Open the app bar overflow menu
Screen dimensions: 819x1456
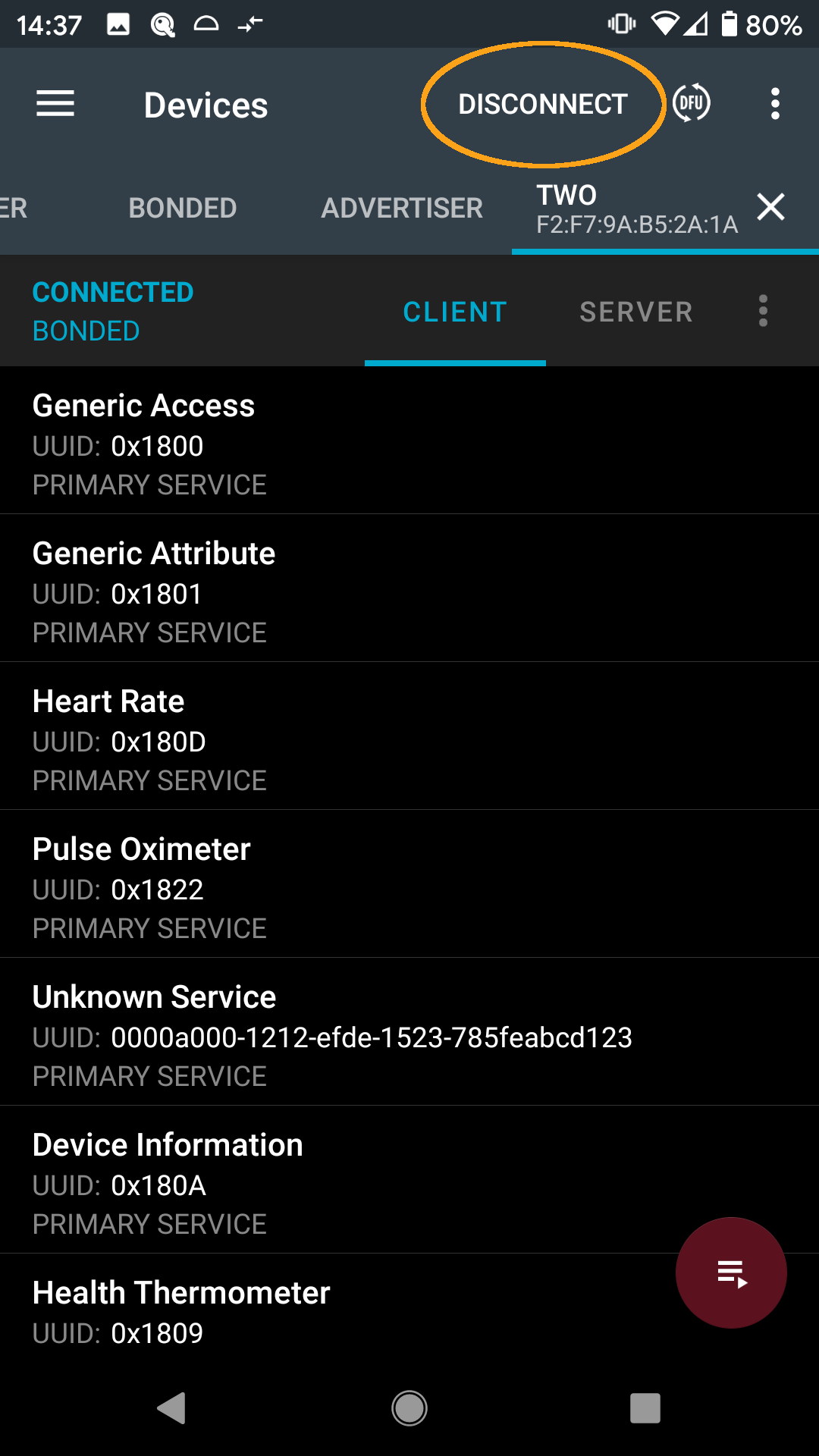tap(775, 104)
